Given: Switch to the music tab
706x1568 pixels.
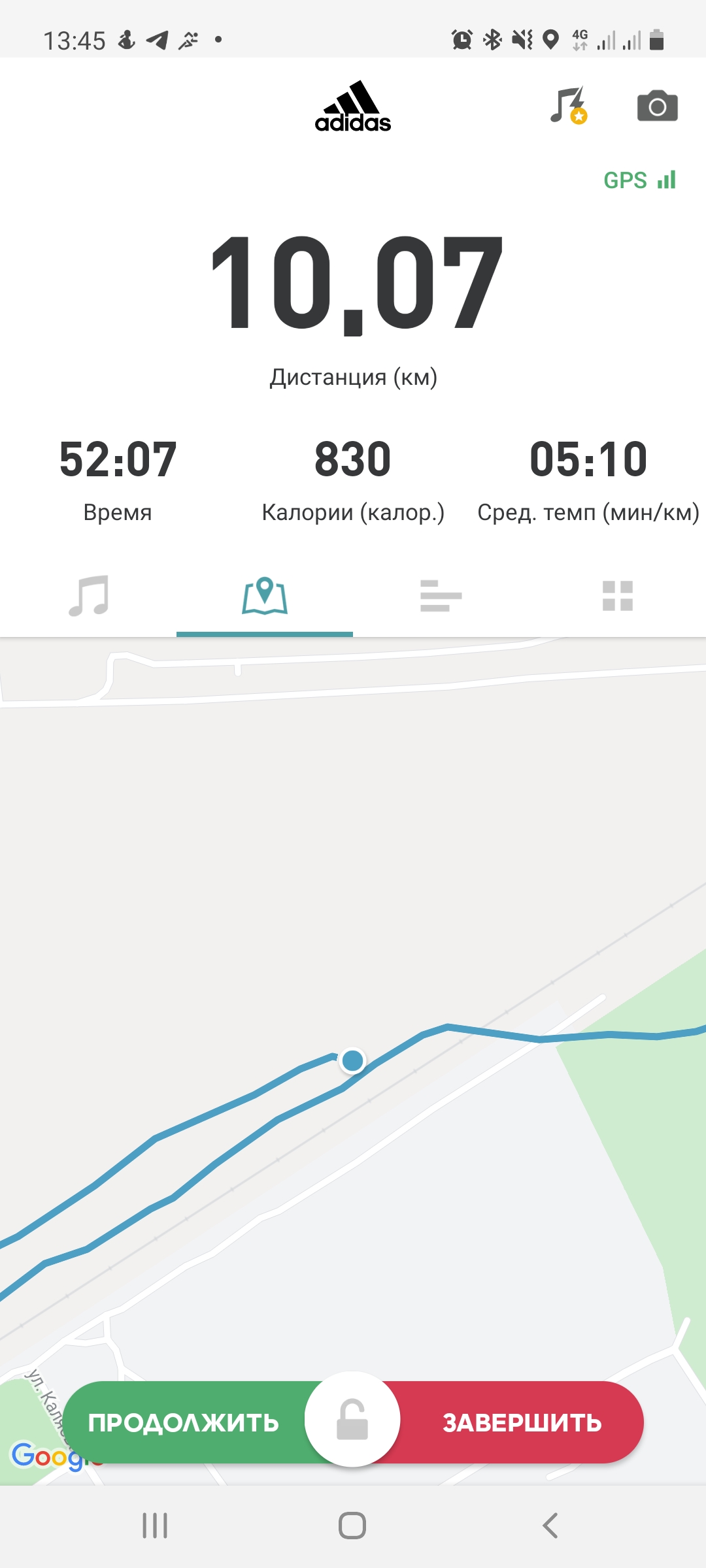Looking at the screenshot, I should (88, 596).
